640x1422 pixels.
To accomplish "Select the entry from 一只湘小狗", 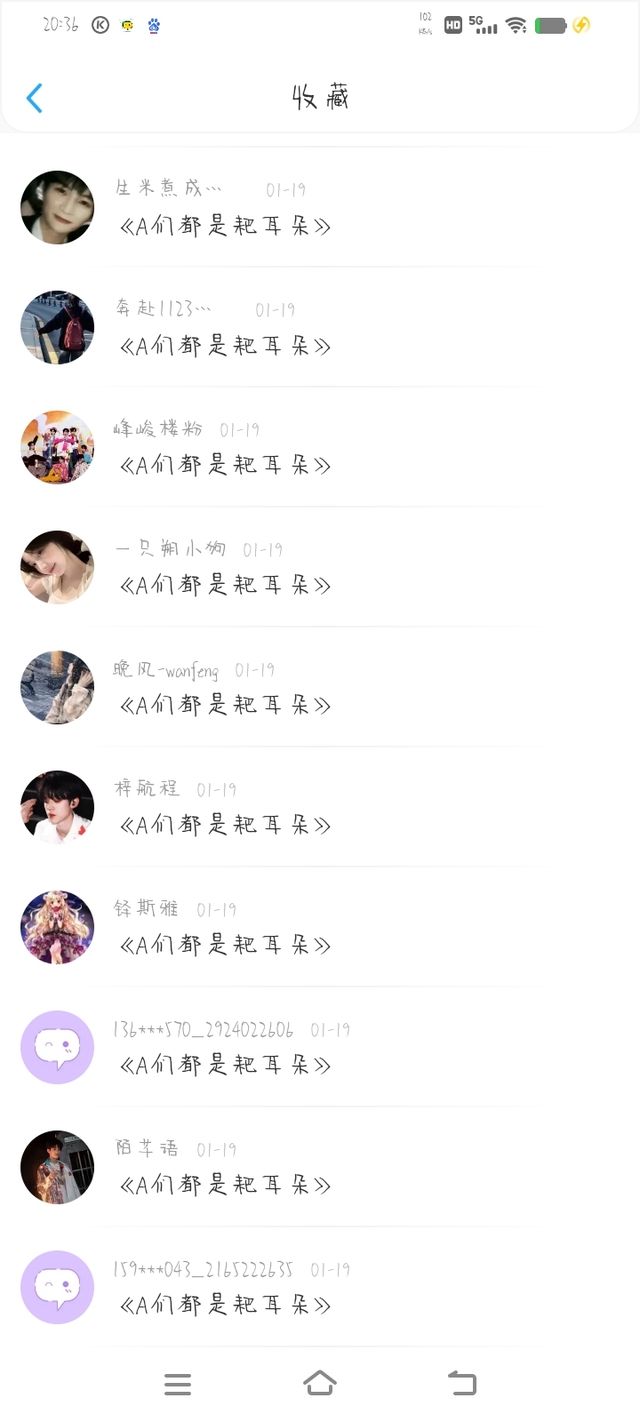I will [x=320, y=567].
